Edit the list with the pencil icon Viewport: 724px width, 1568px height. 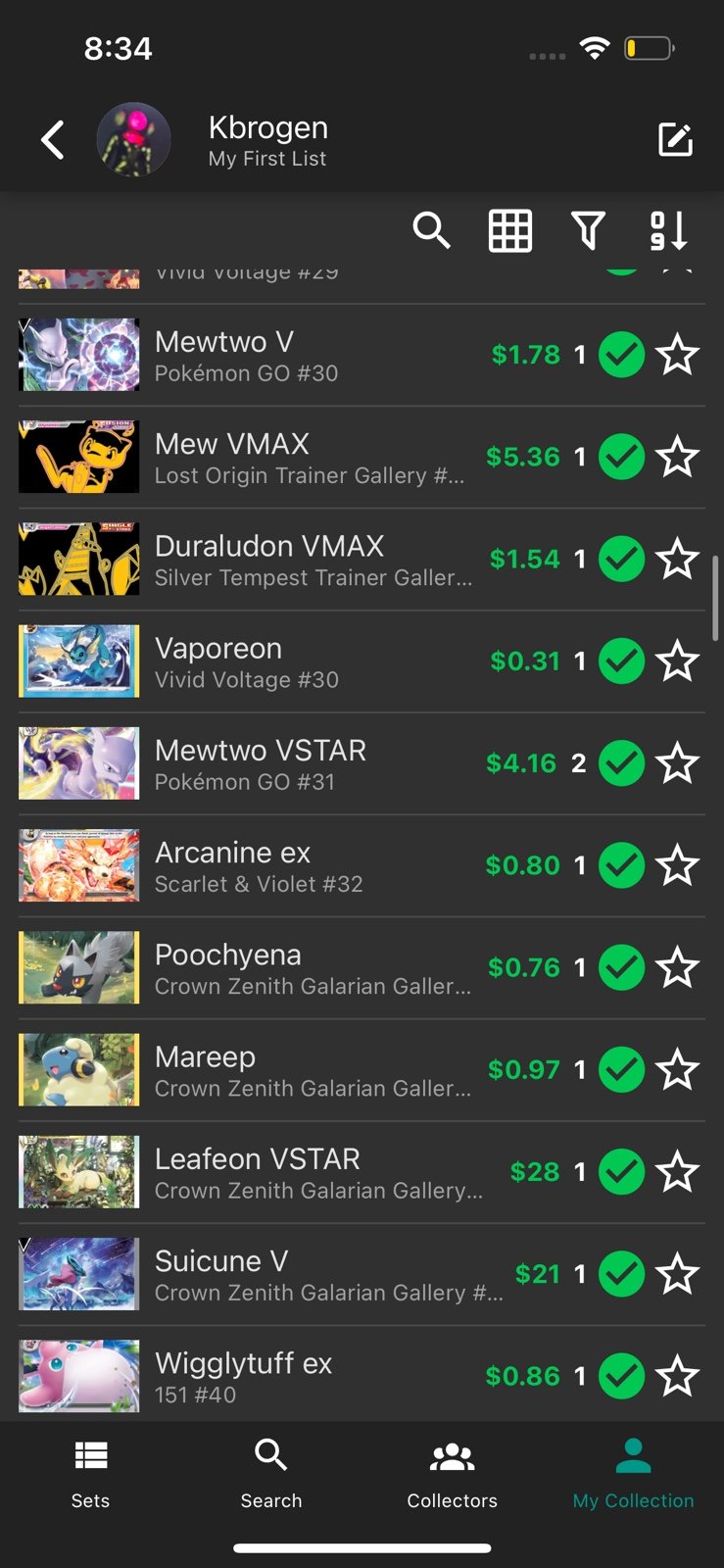[675, 140]
